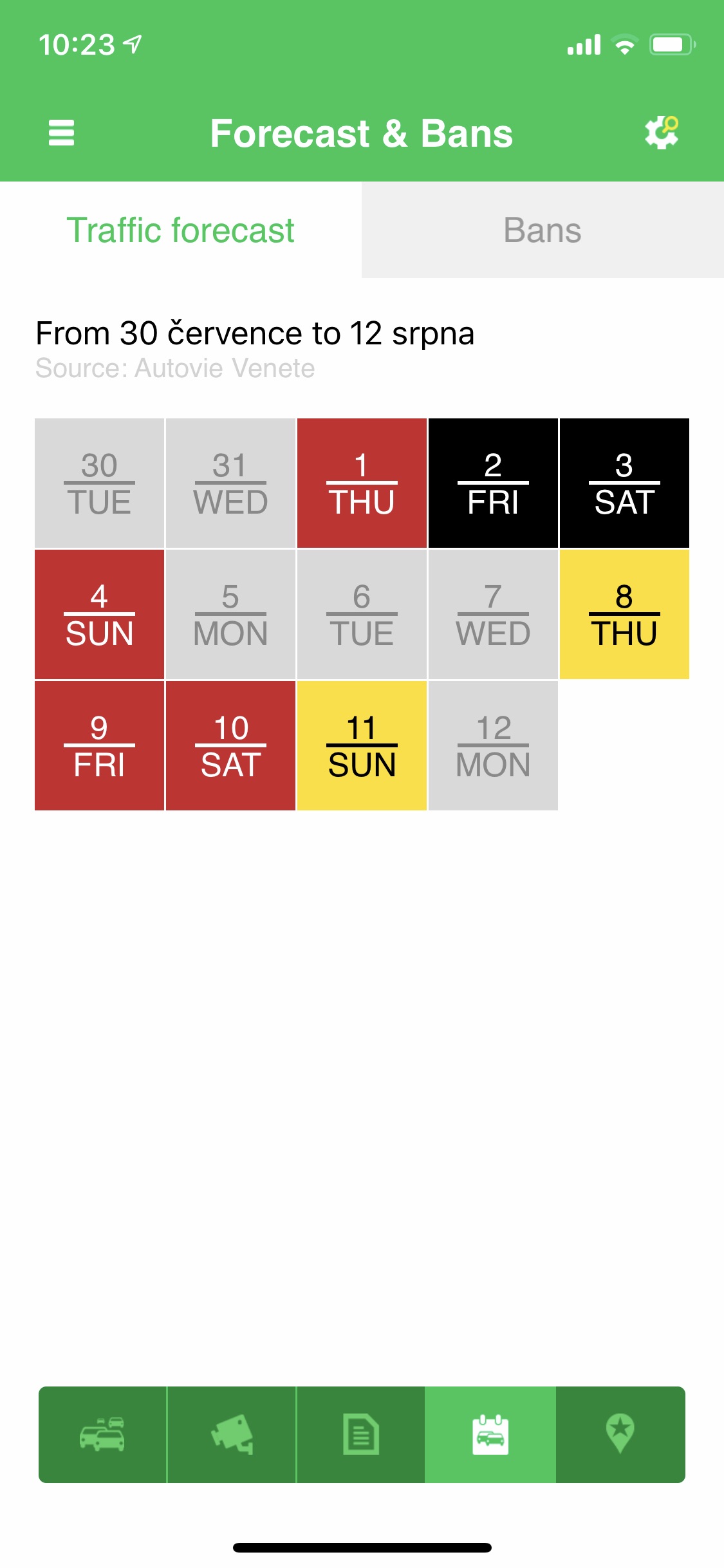Select Monday 12 forecast tile
Viewport: 724px width, 1568px height.
pyautogui.click(x=493, y=746)
